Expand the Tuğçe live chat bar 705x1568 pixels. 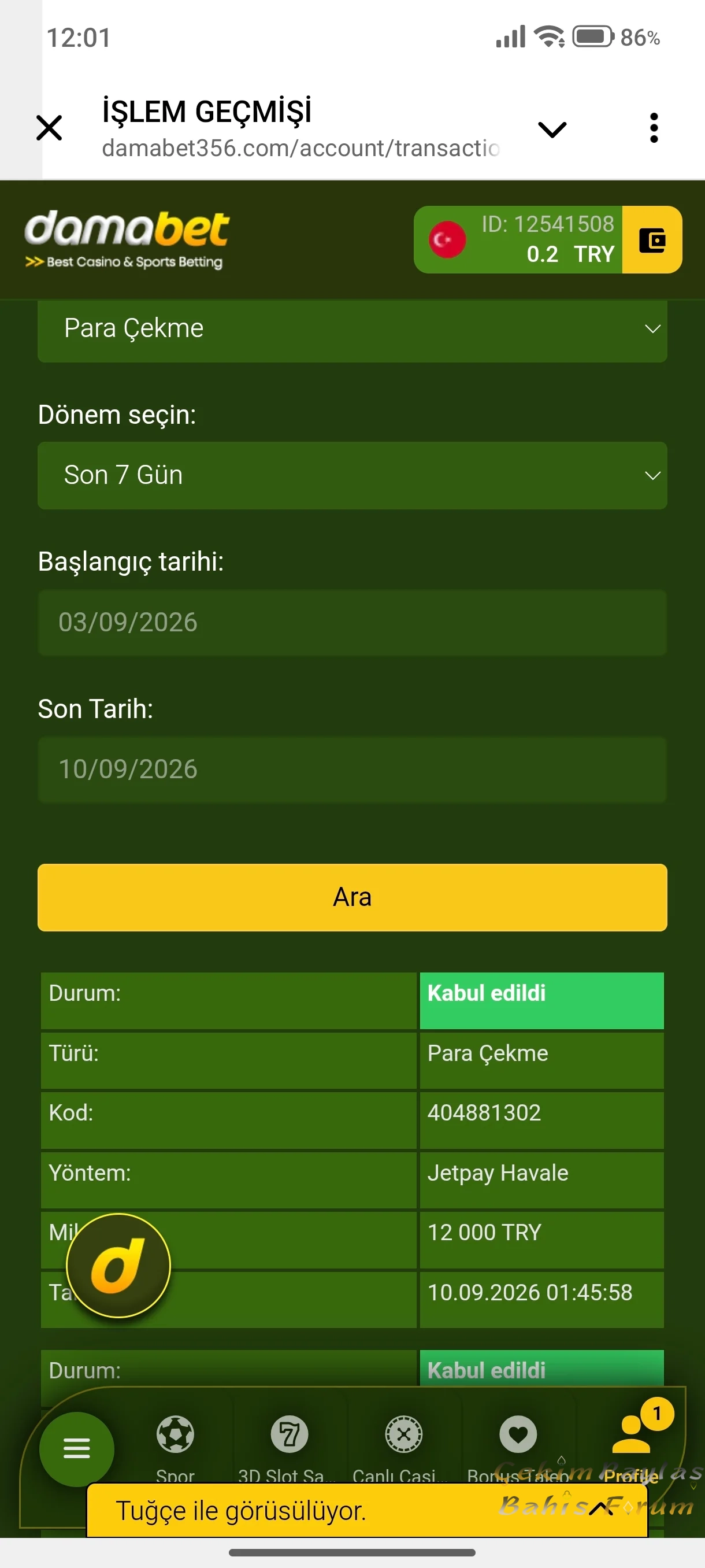[x=367, y=1511]
